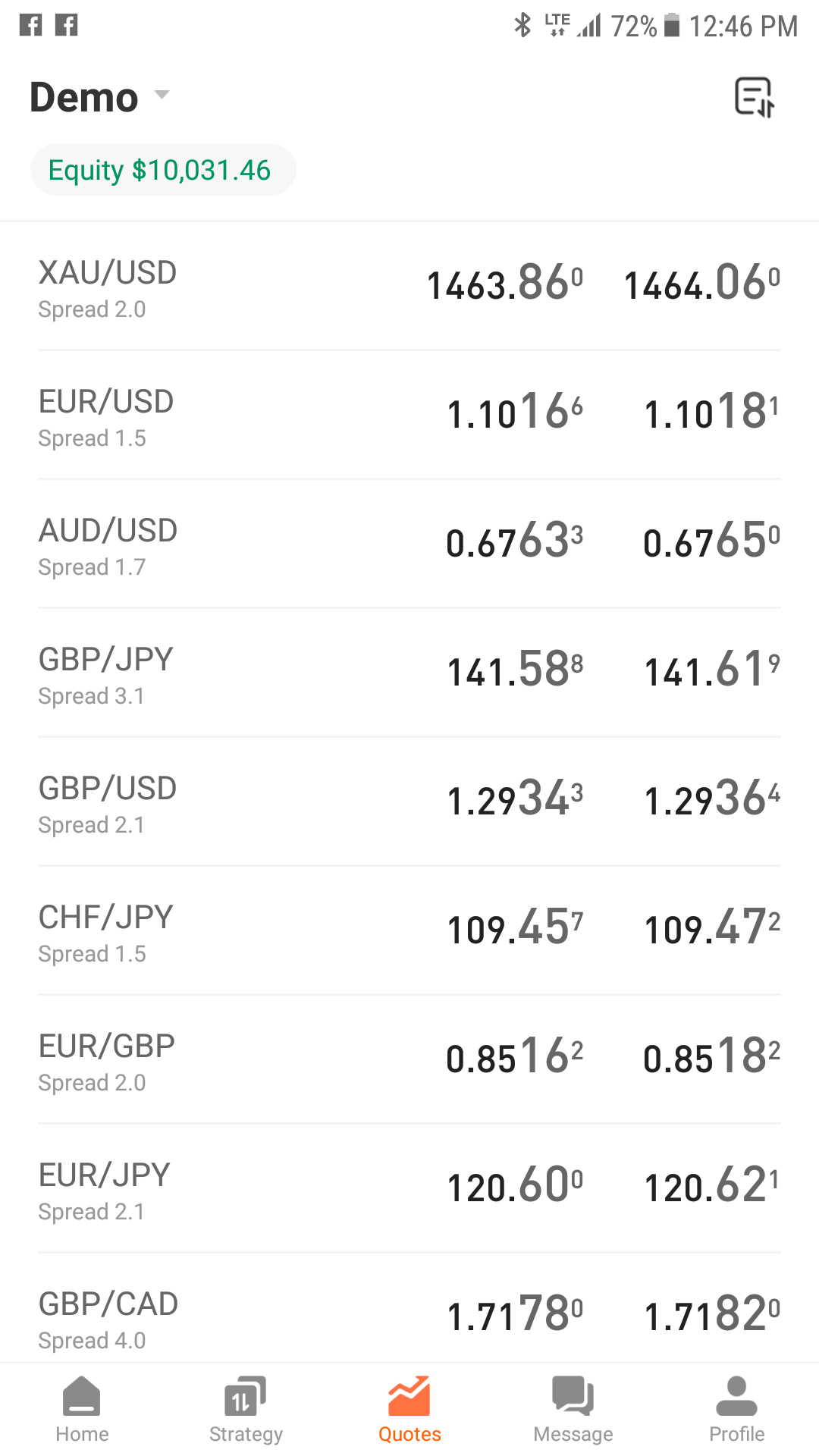Select the CHF/JPY pair
The height and width of the screenshot is (1456, 819).
click(409, 931)
